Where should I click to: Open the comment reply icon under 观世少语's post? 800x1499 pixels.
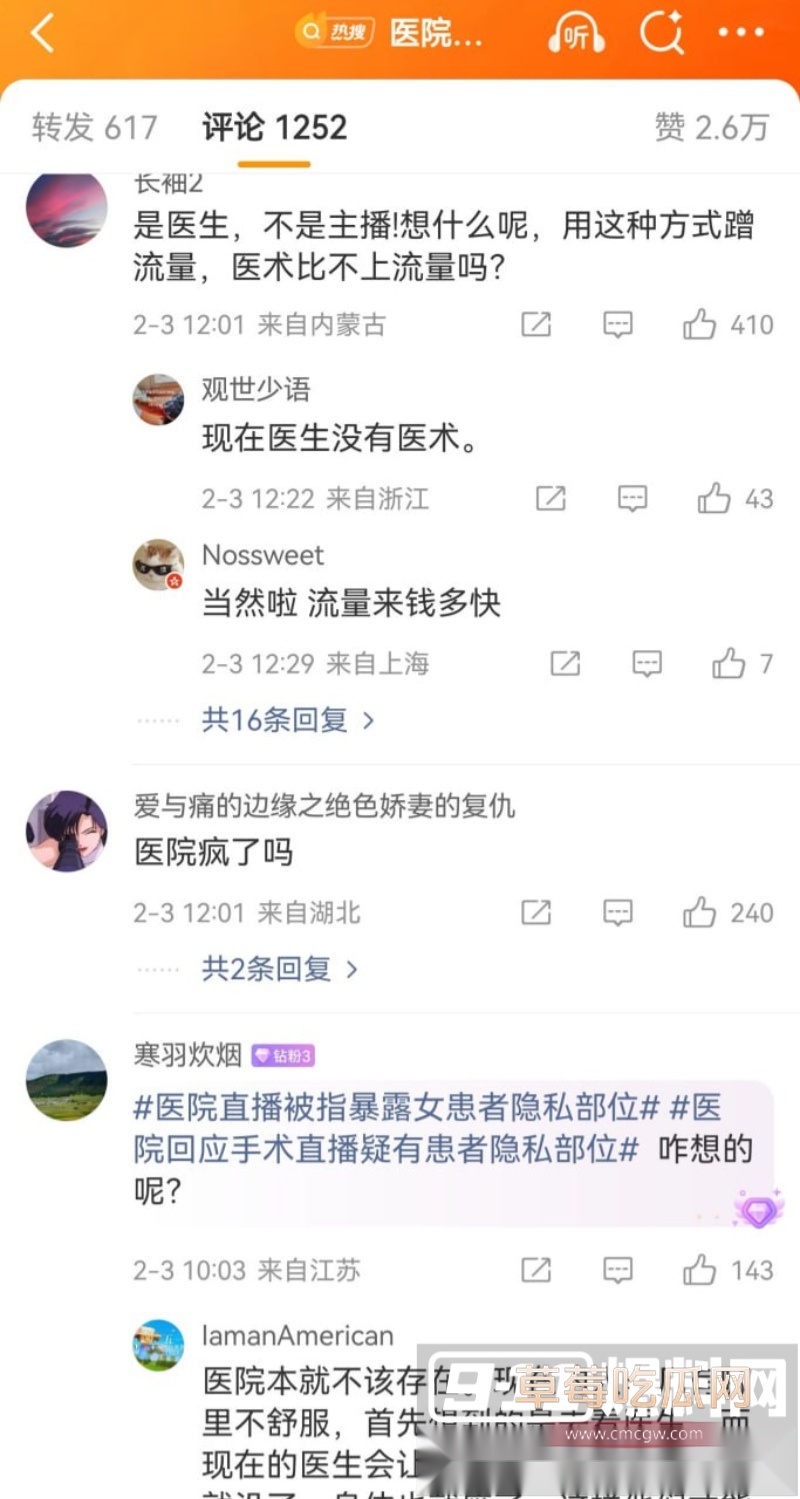click(632, 498)
